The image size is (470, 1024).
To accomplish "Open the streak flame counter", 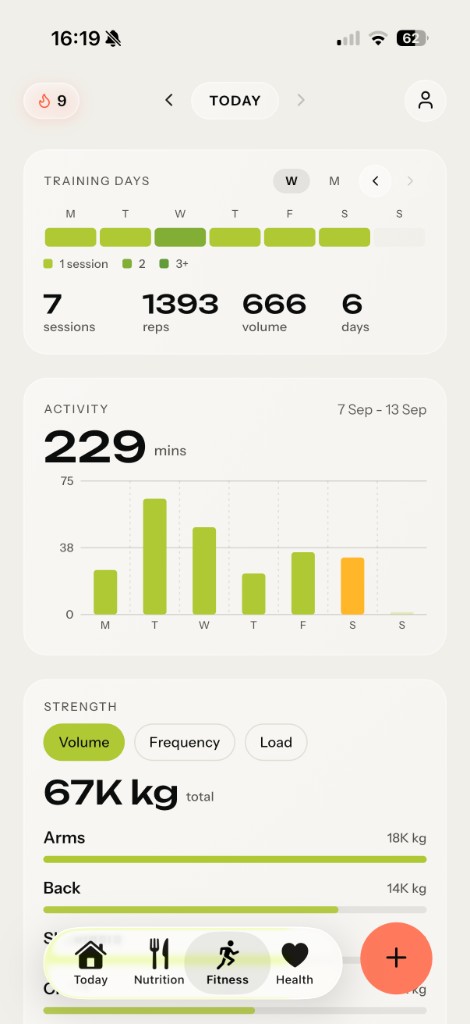I will pyautogui.click(x=52, y=101).
